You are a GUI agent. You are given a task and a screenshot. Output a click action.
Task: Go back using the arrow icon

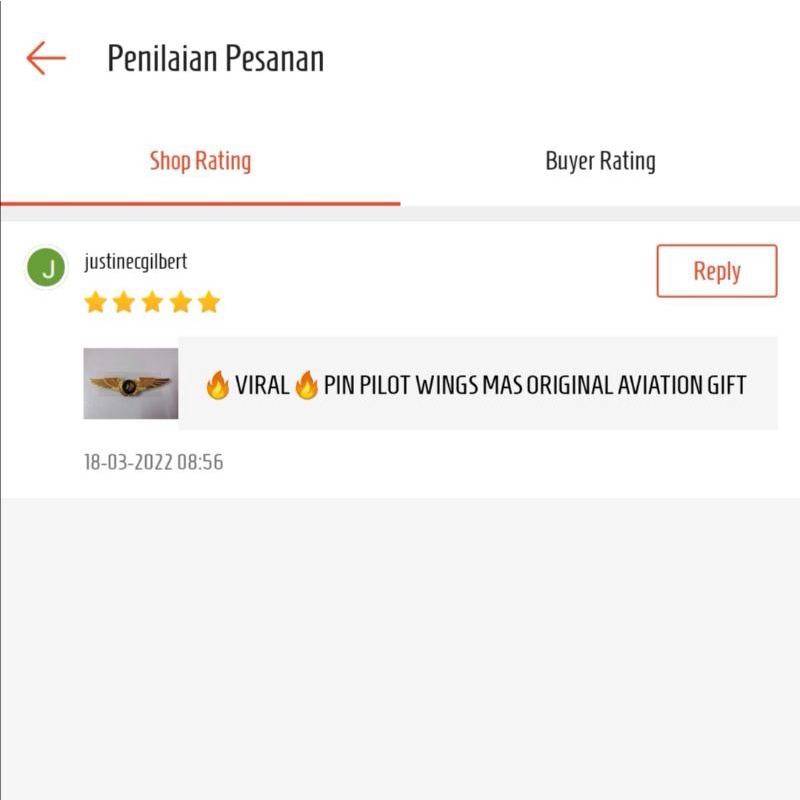[x=46, y=58]
